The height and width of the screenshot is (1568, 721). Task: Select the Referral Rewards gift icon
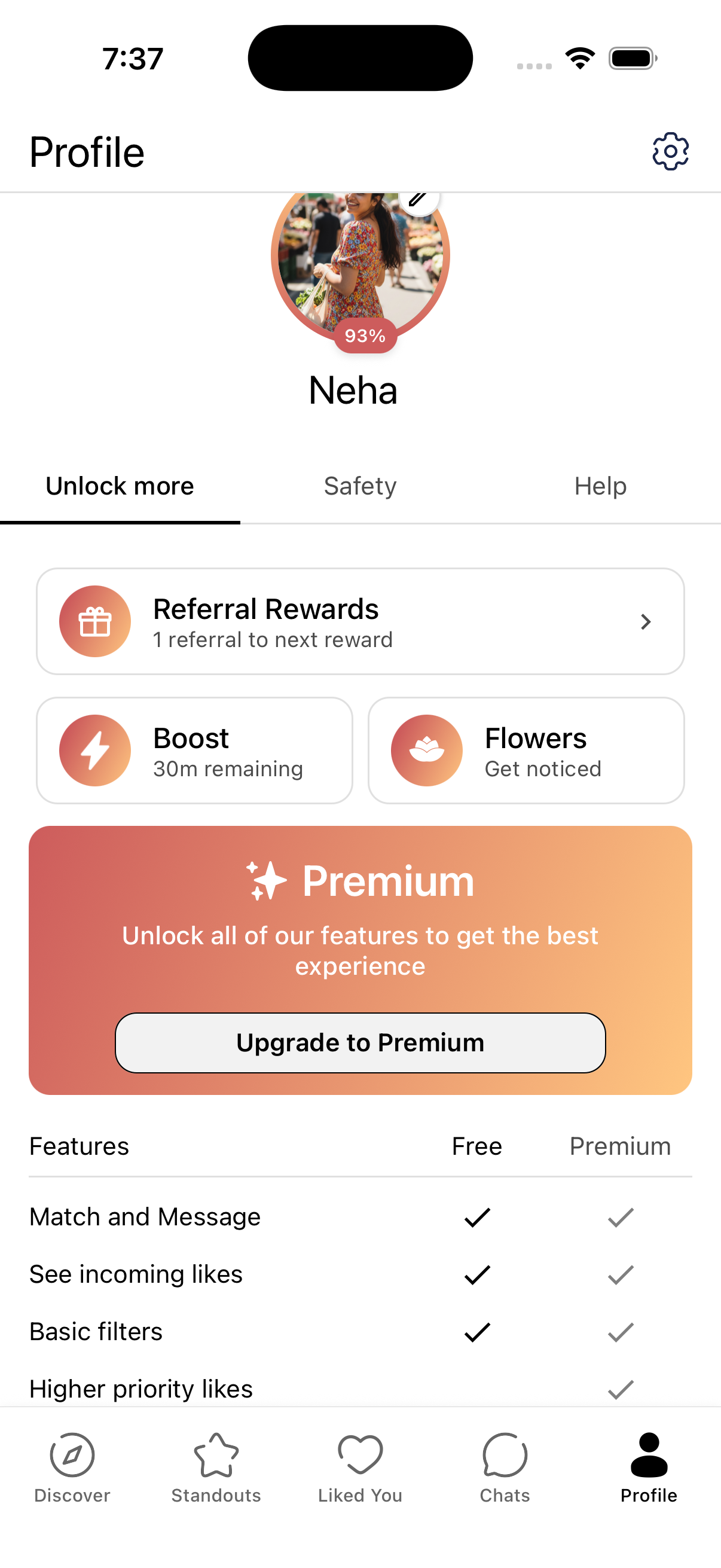[94, 621]
